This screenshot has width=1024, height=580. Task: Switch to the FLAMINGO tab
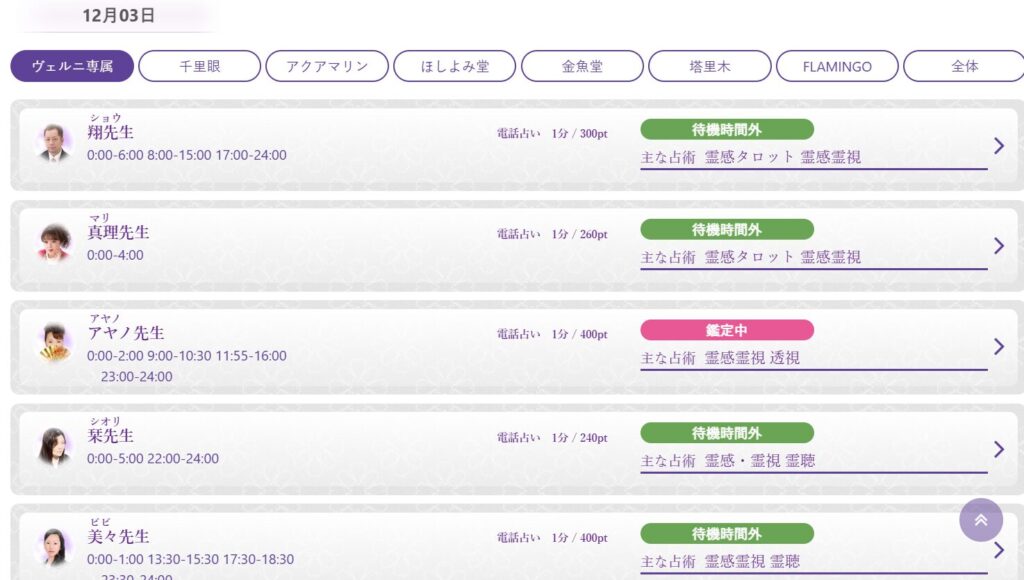(x=837, y=66)
